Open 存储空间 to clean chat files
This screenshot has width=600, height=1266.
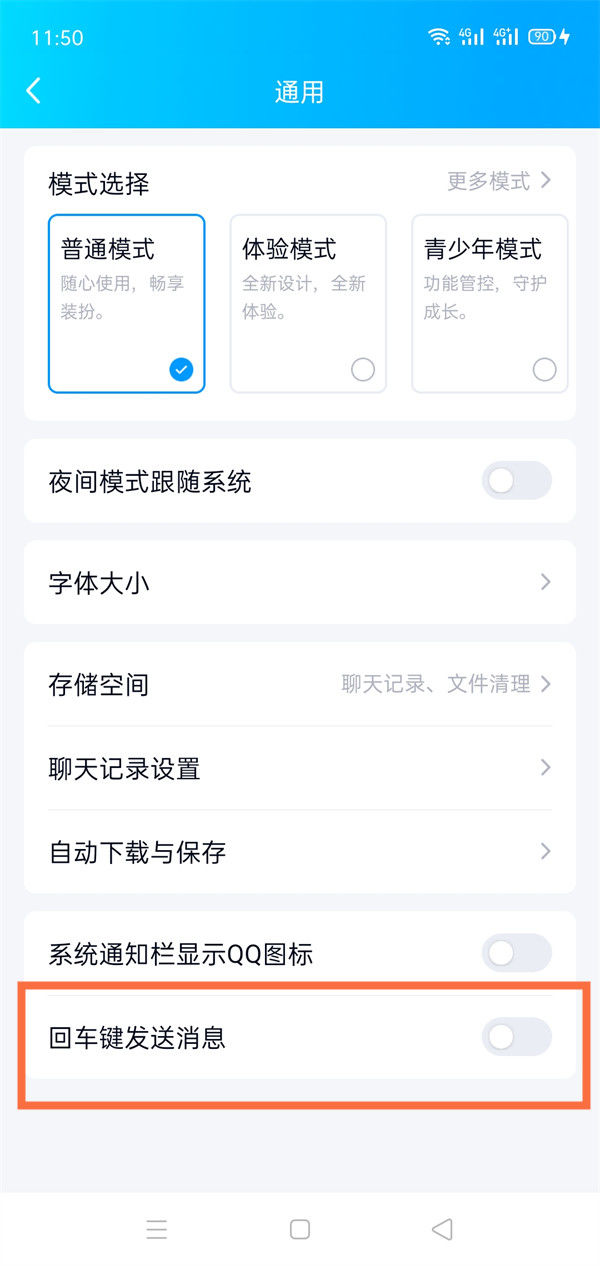[300, 684]
